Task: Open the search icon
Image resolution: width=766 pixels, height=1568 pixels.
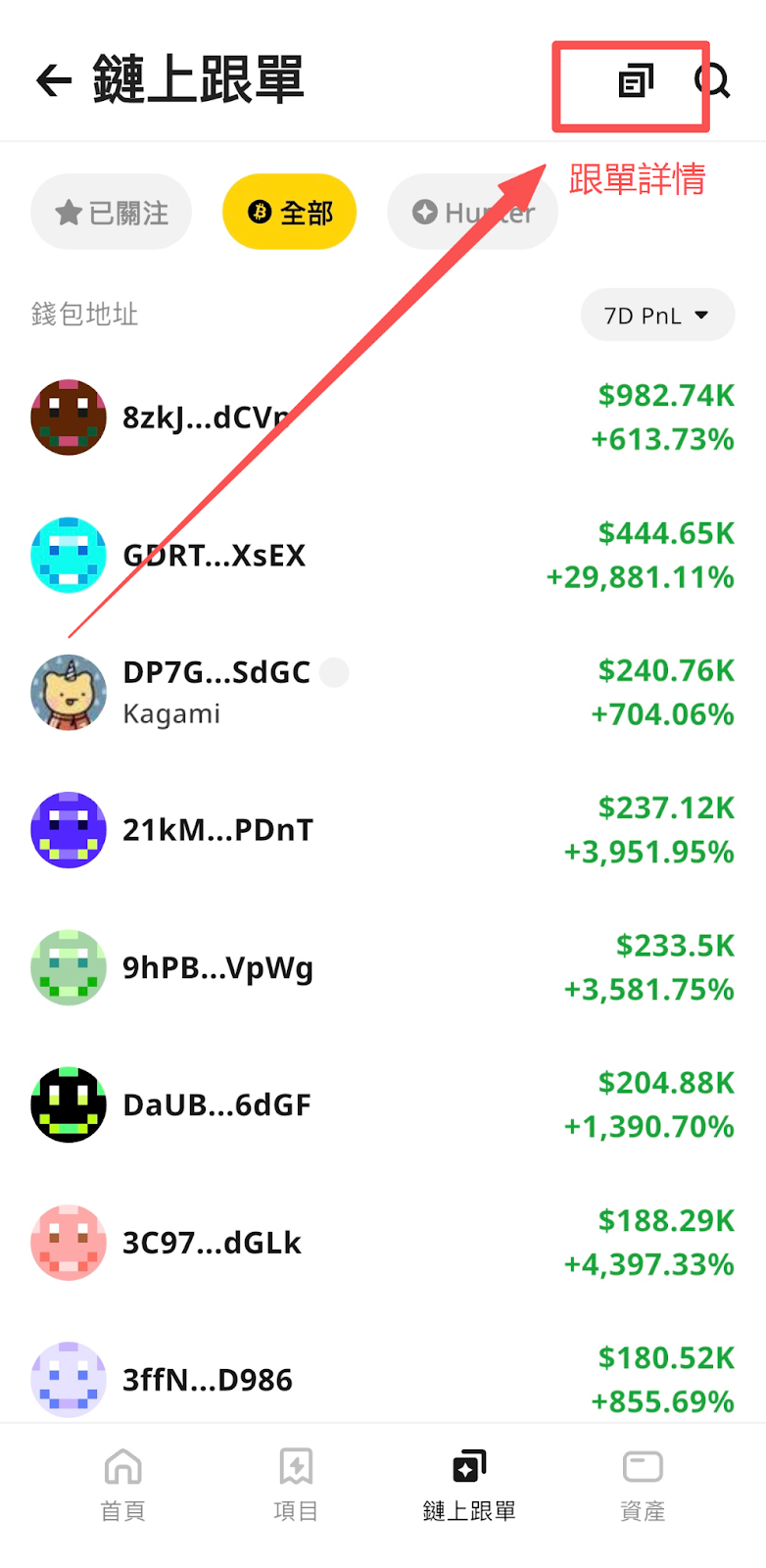Action: click(714, 81)
